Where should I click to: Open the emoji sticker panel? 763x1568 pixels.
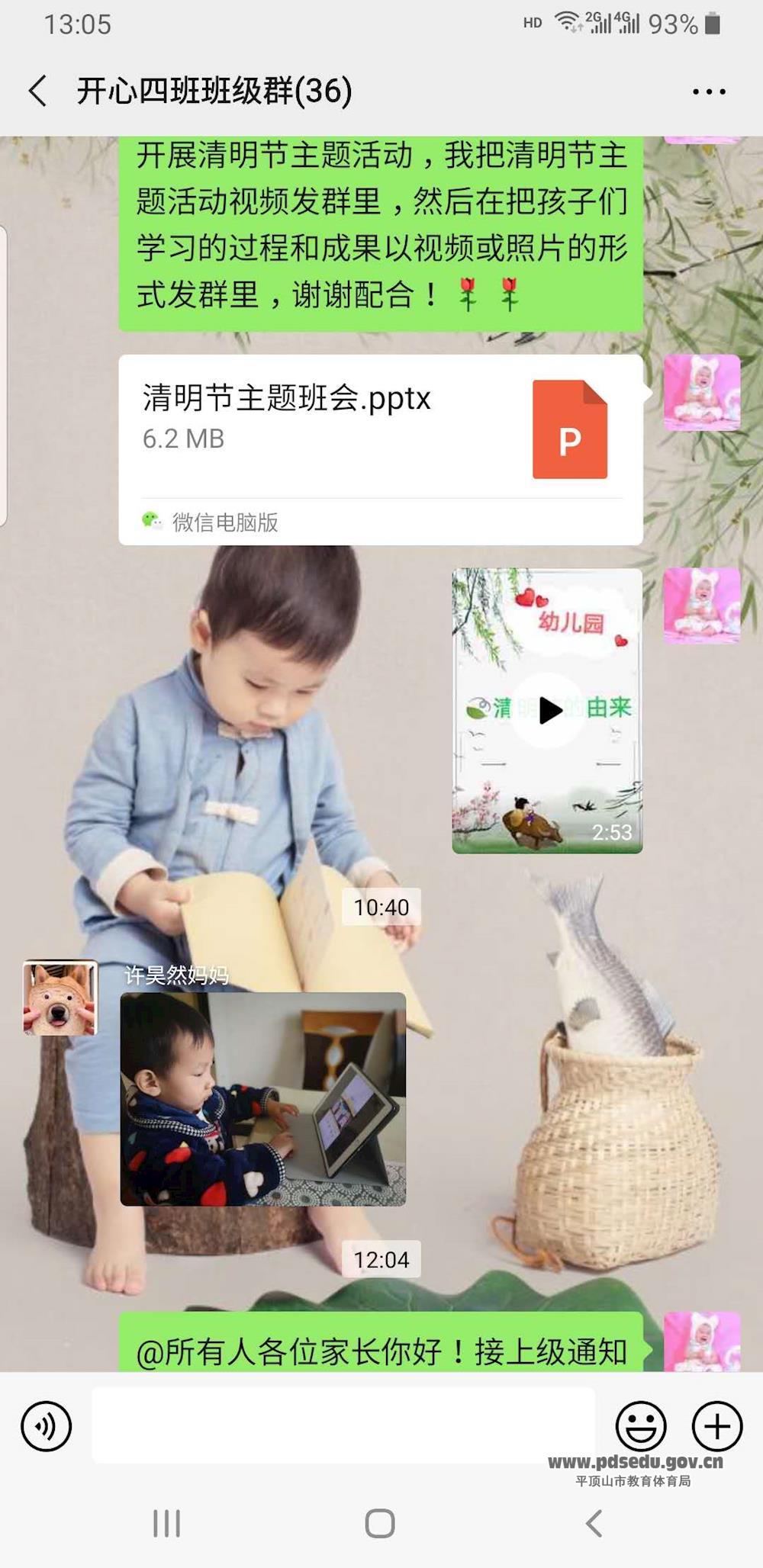point(640,1425)
